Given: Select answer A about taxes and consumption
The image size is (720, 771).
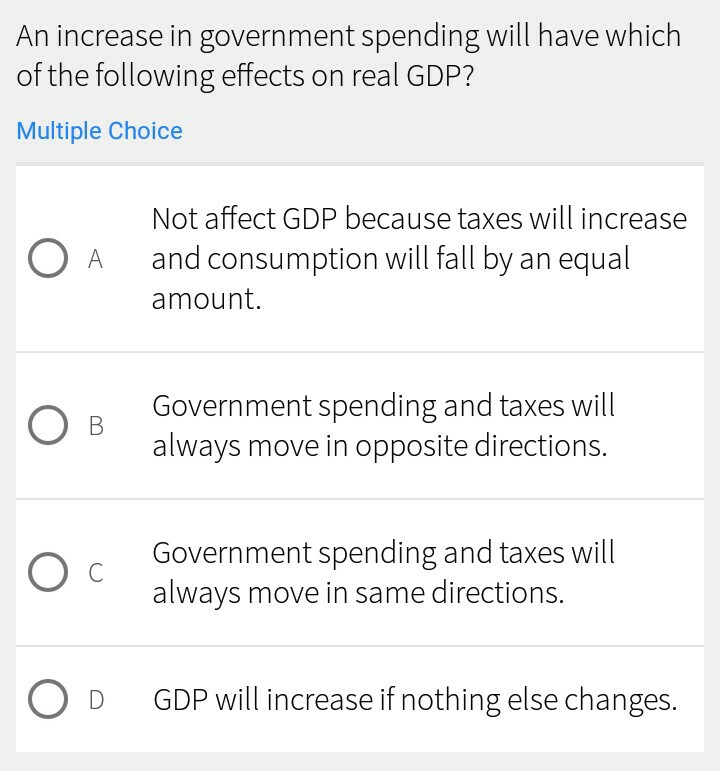Looking at the screenshot, I should (x=47, y=259).
